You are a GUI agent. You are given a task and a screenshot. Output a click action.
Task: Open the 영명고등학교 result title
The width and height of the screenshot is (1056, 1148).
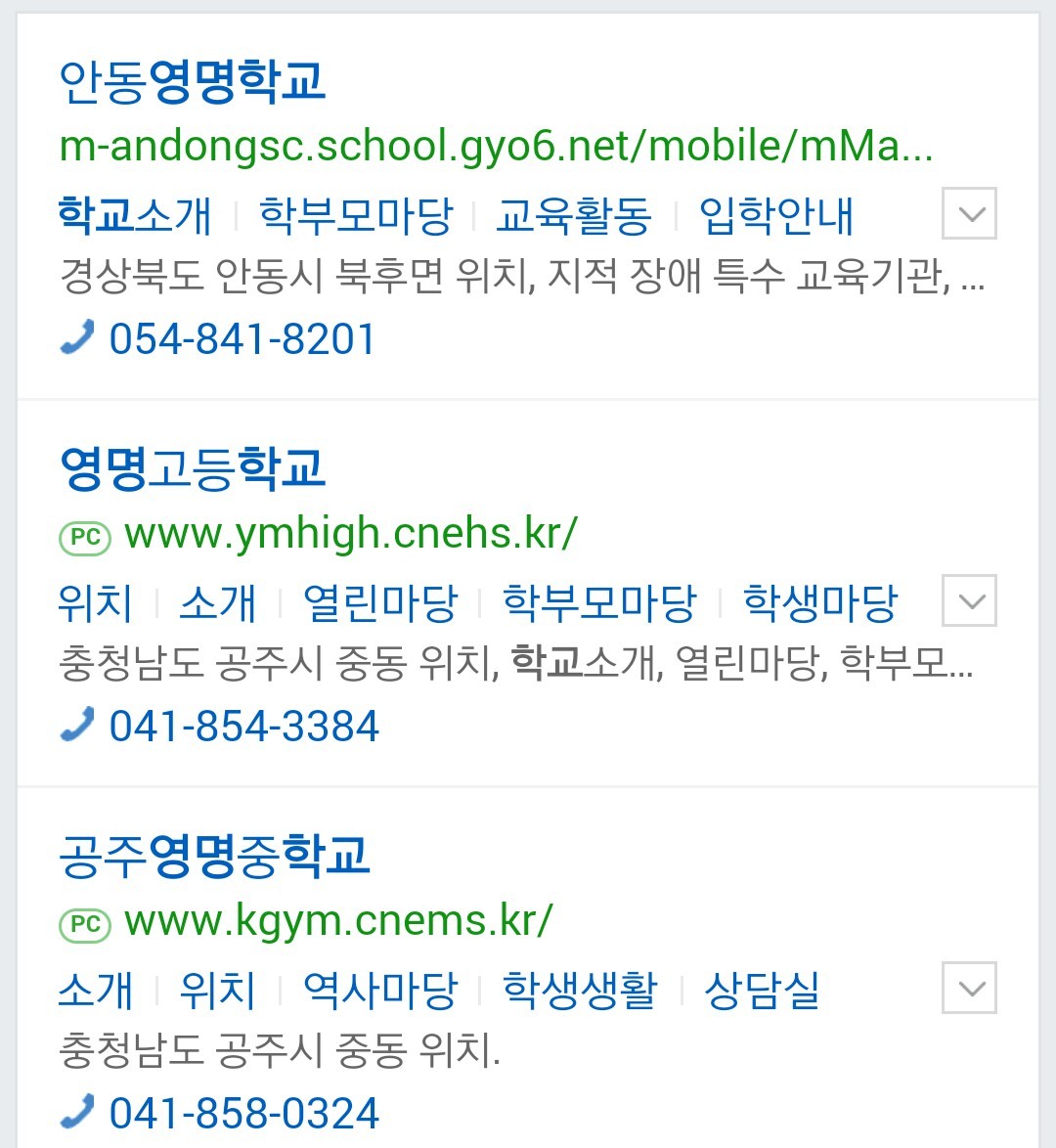[192, 468]
